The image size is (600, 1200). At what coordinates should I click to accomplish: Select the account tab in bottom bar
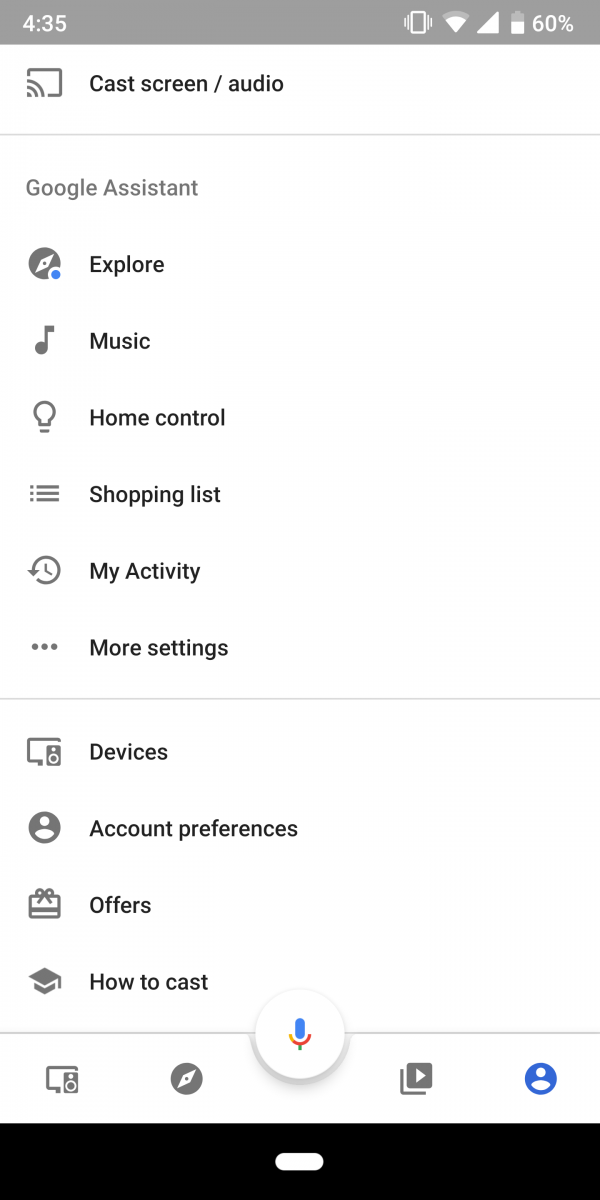click(x=540, y=1079)
